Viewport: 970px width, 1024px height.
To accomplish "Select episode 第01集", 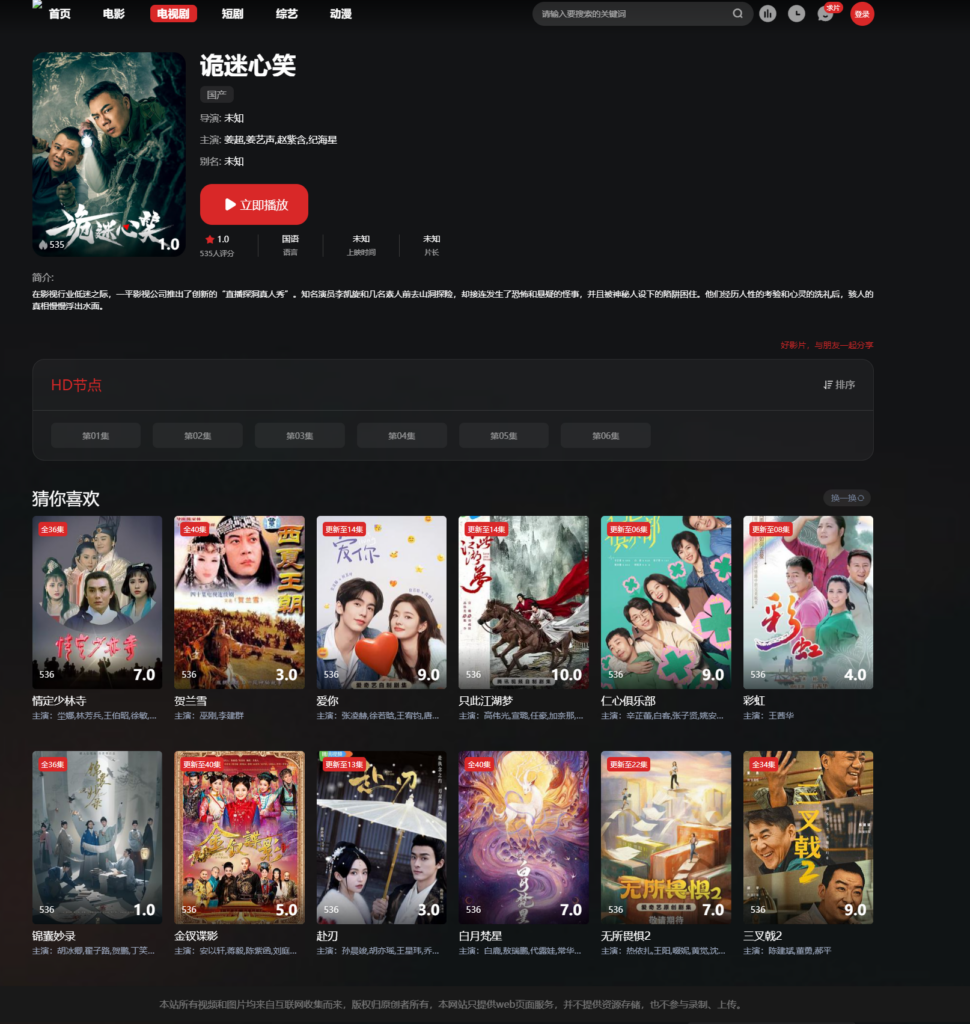I will [x=96, y=436].
